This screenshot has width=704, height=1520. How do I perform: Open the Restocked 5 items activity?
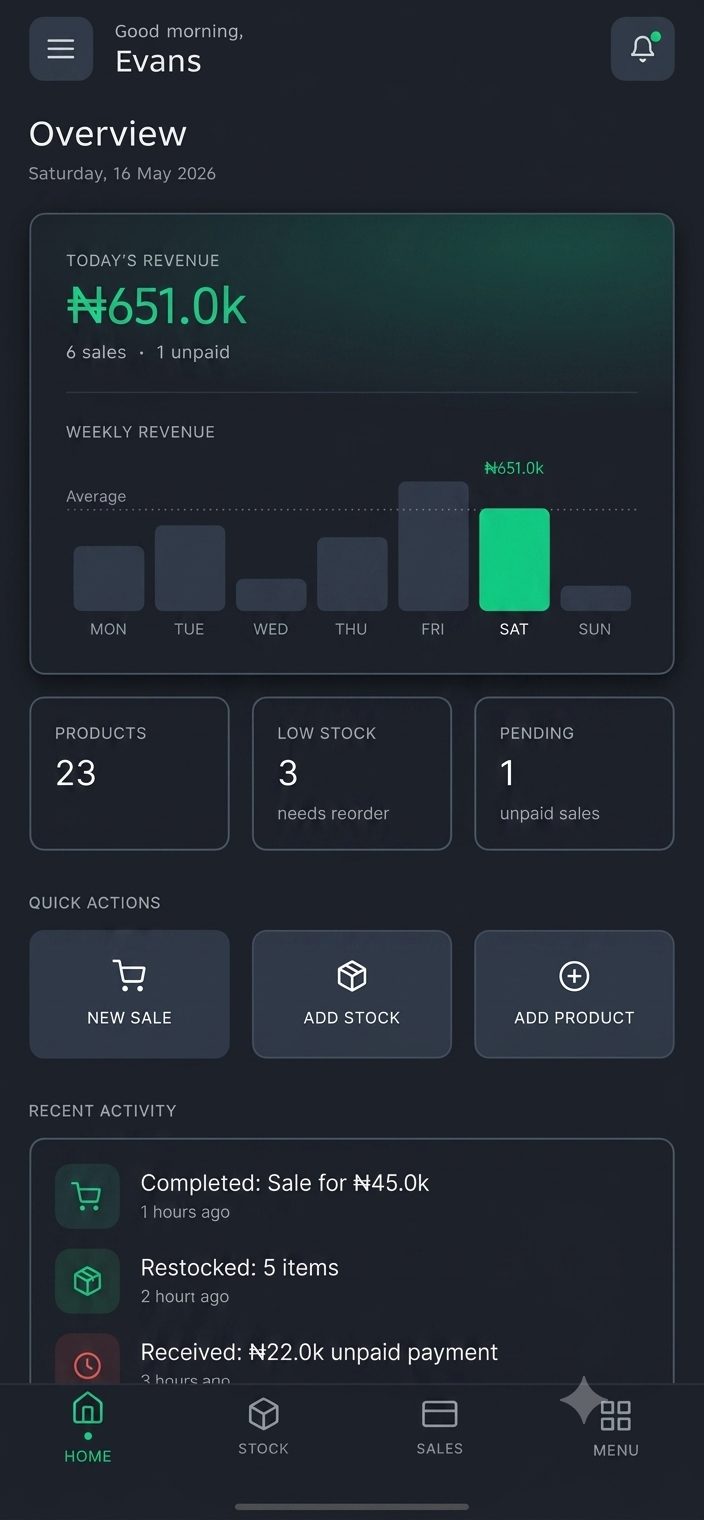coord(352,1280)
